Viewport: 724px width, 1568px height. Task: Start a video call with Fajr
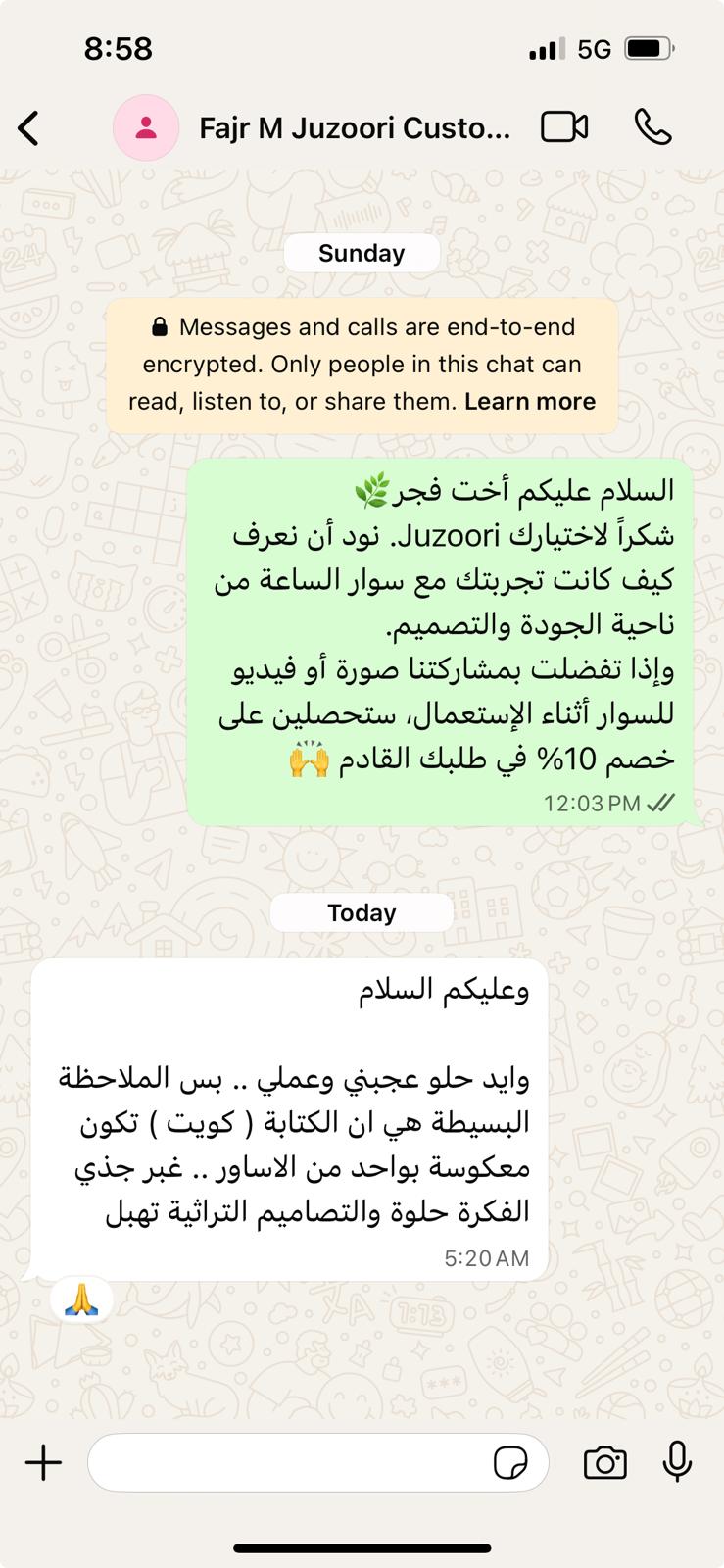coord(564,128)
